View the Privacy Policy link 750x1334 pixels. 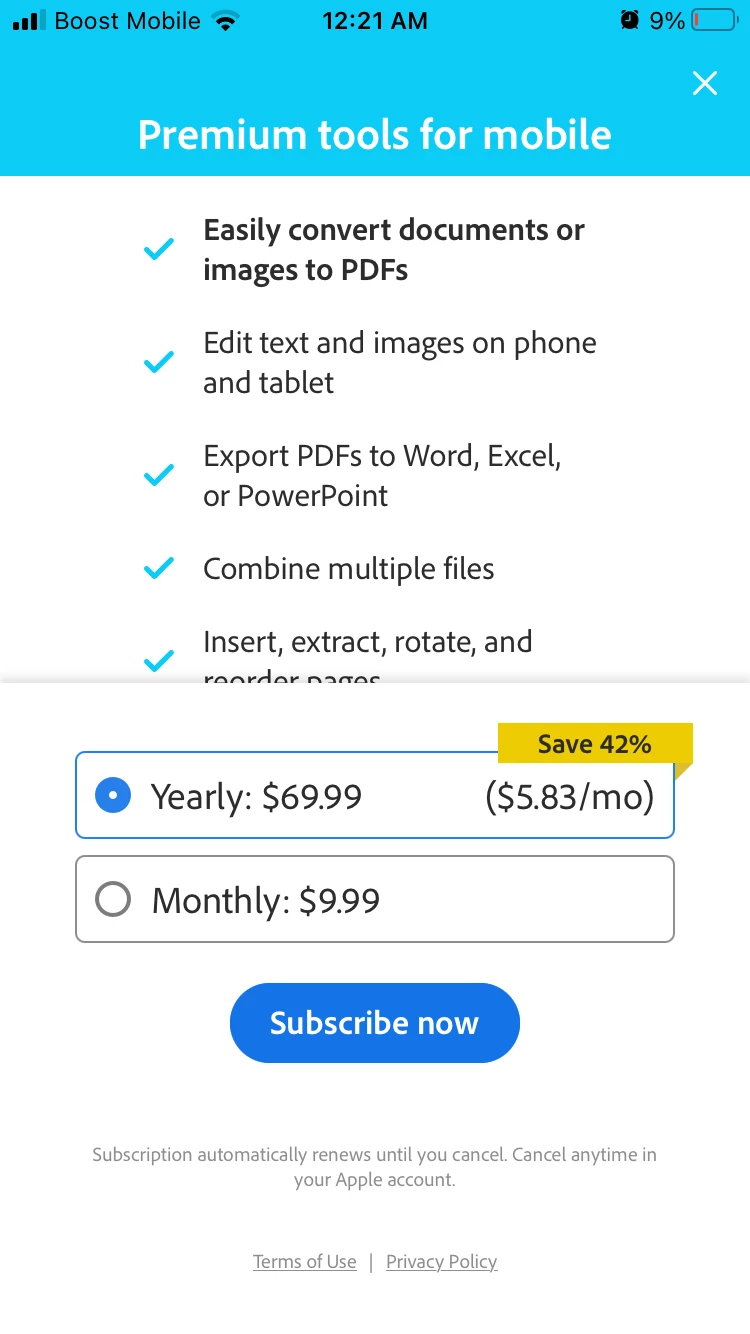(441, 1262)
